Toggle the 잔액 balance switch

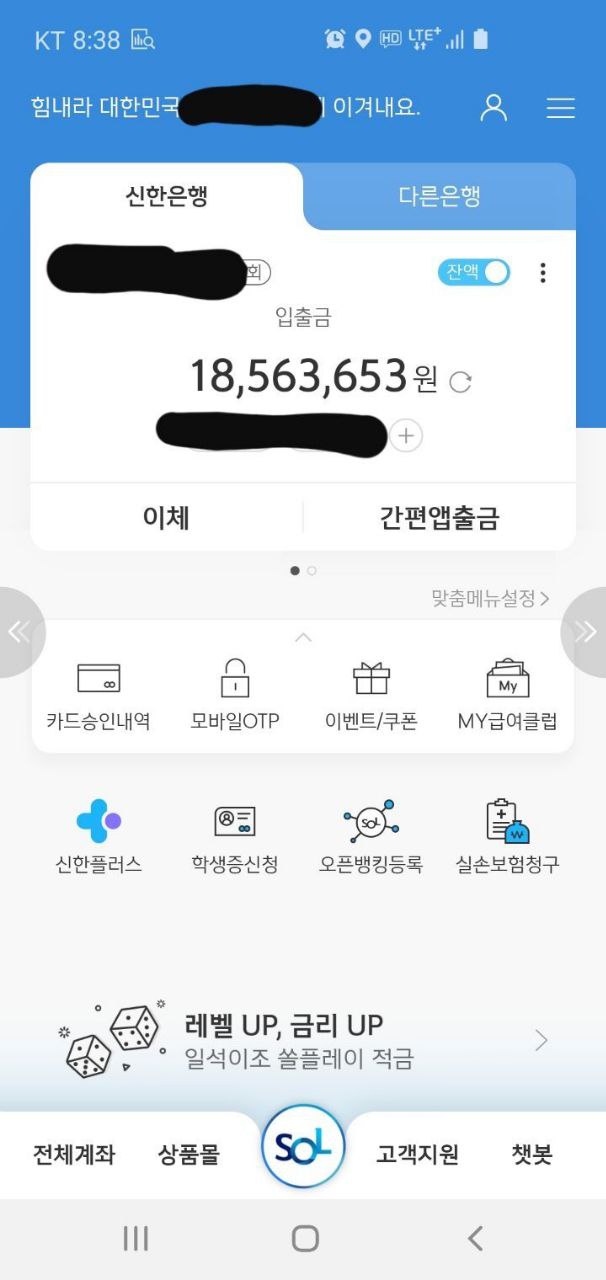pos(474,272)
